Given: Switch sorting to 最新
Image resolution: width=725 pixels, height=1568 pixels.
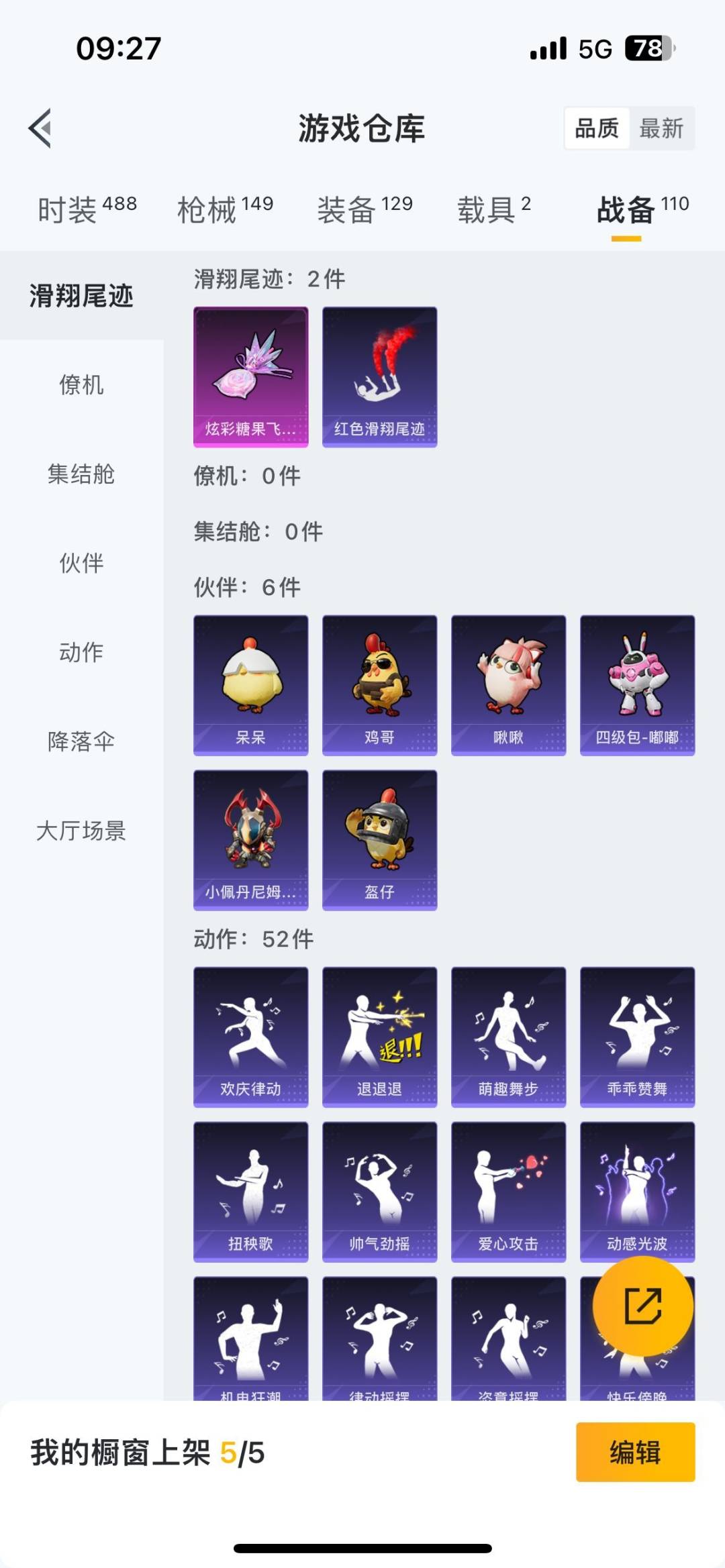Looking at the screenshot, I should click(661, 128).
